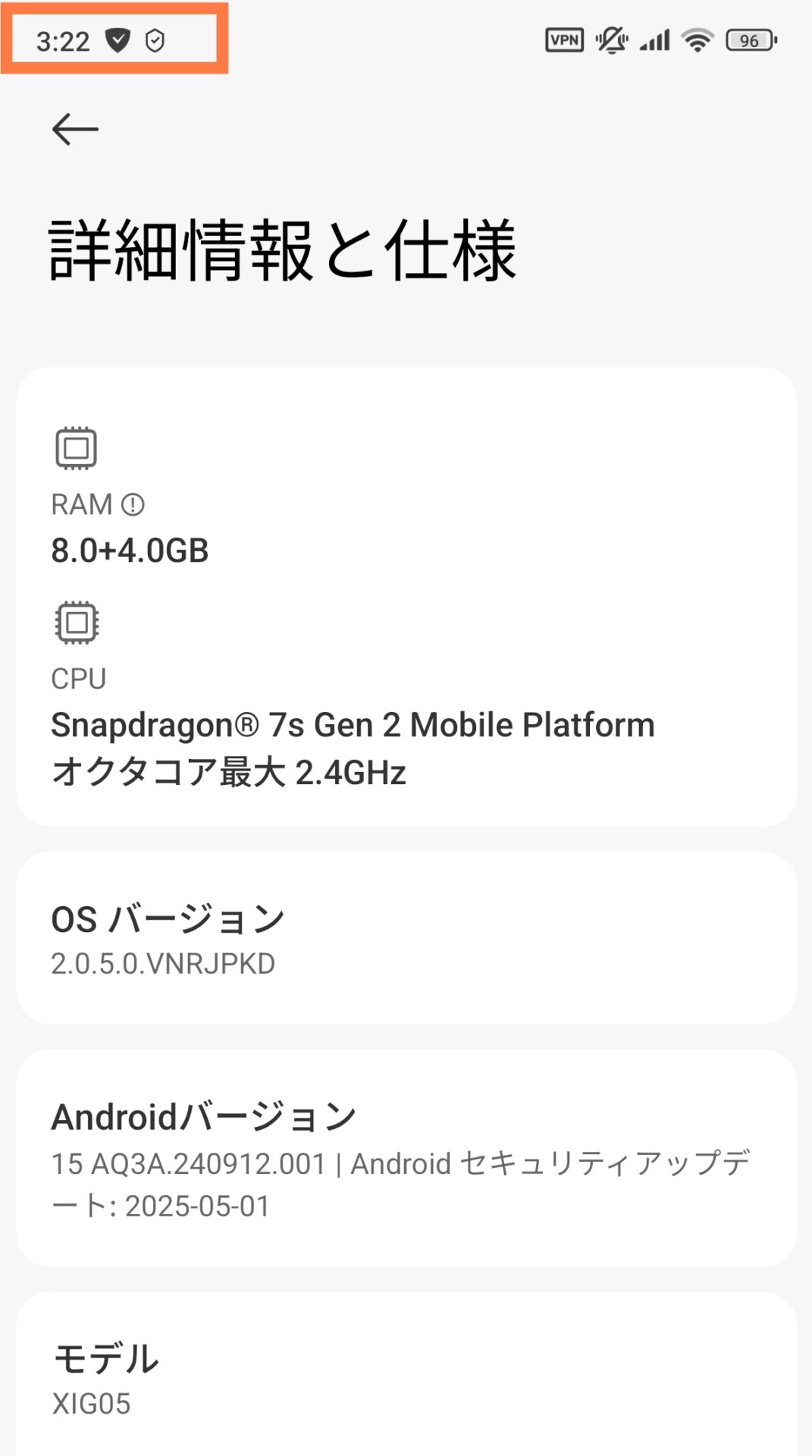Tap the info icon next to RAM
This screenshot has height=1456, width=812.
(133, 504)
